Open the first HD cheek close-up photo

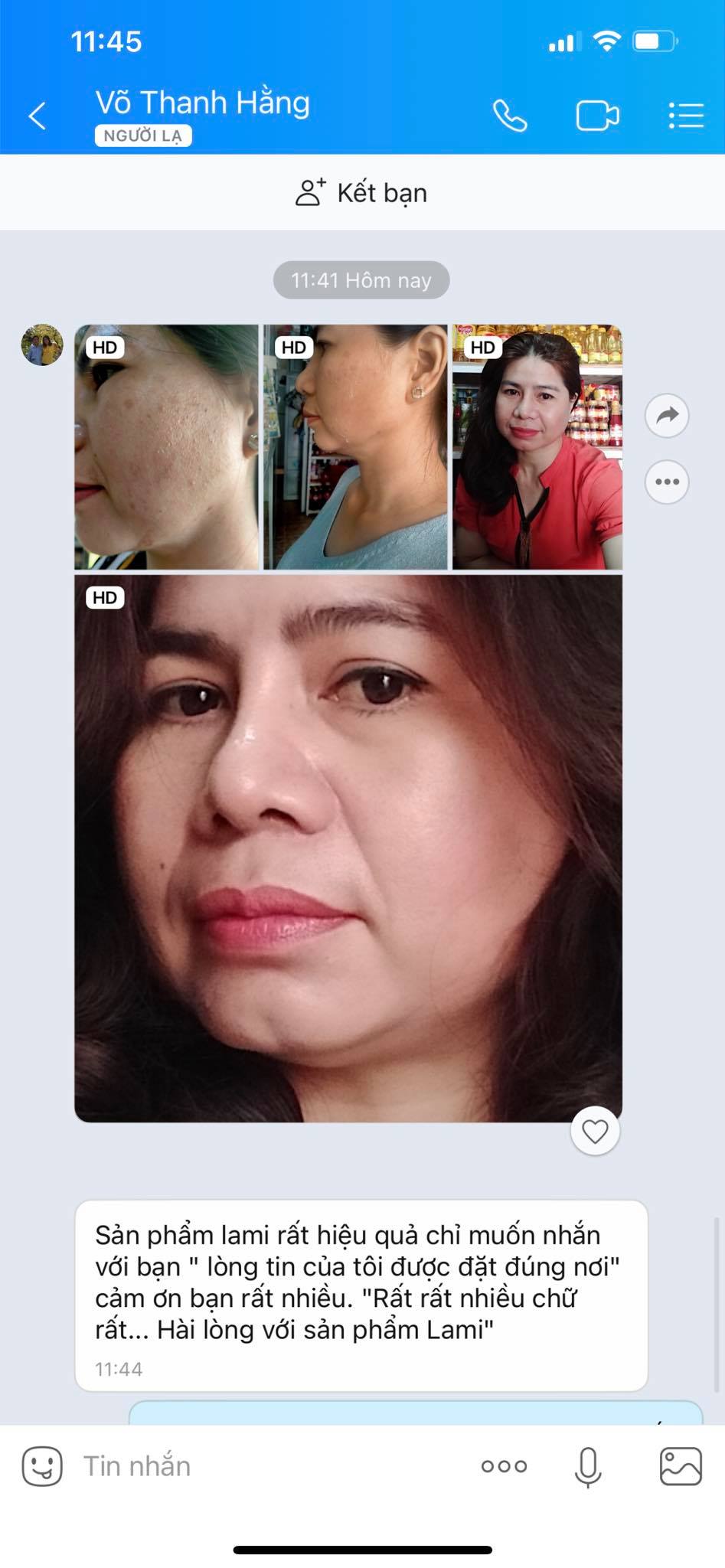(166, 447)
